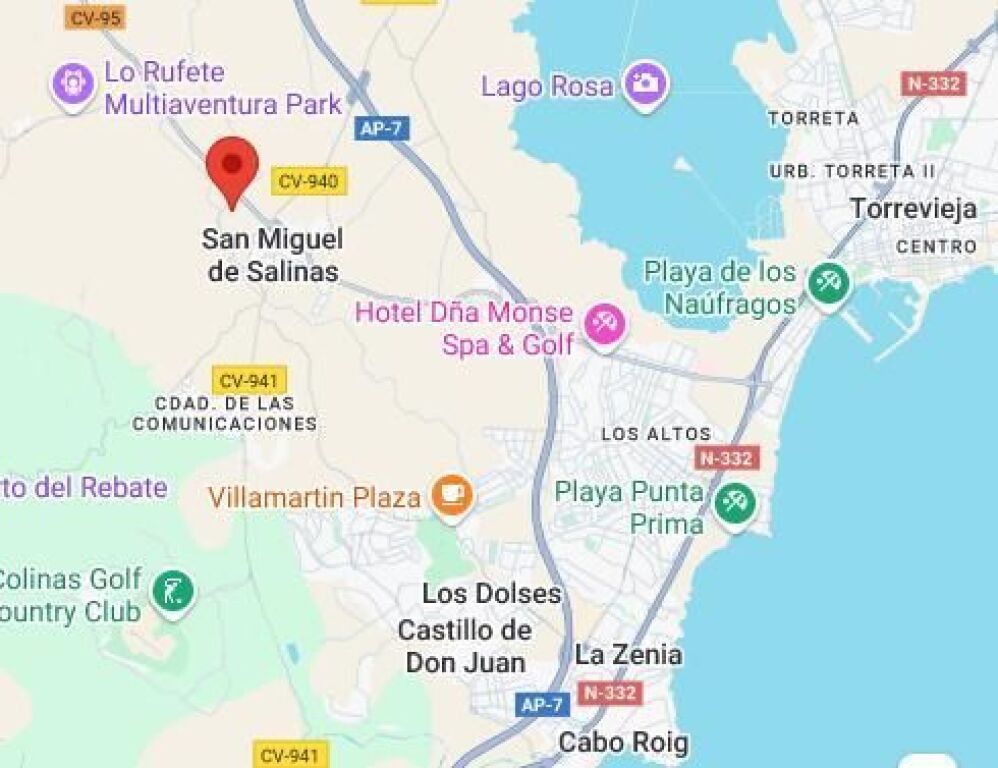Open Lo Rufete Multiaventura Park marker
Viewport: 998px width, 768px height.
tap(73, 84)
